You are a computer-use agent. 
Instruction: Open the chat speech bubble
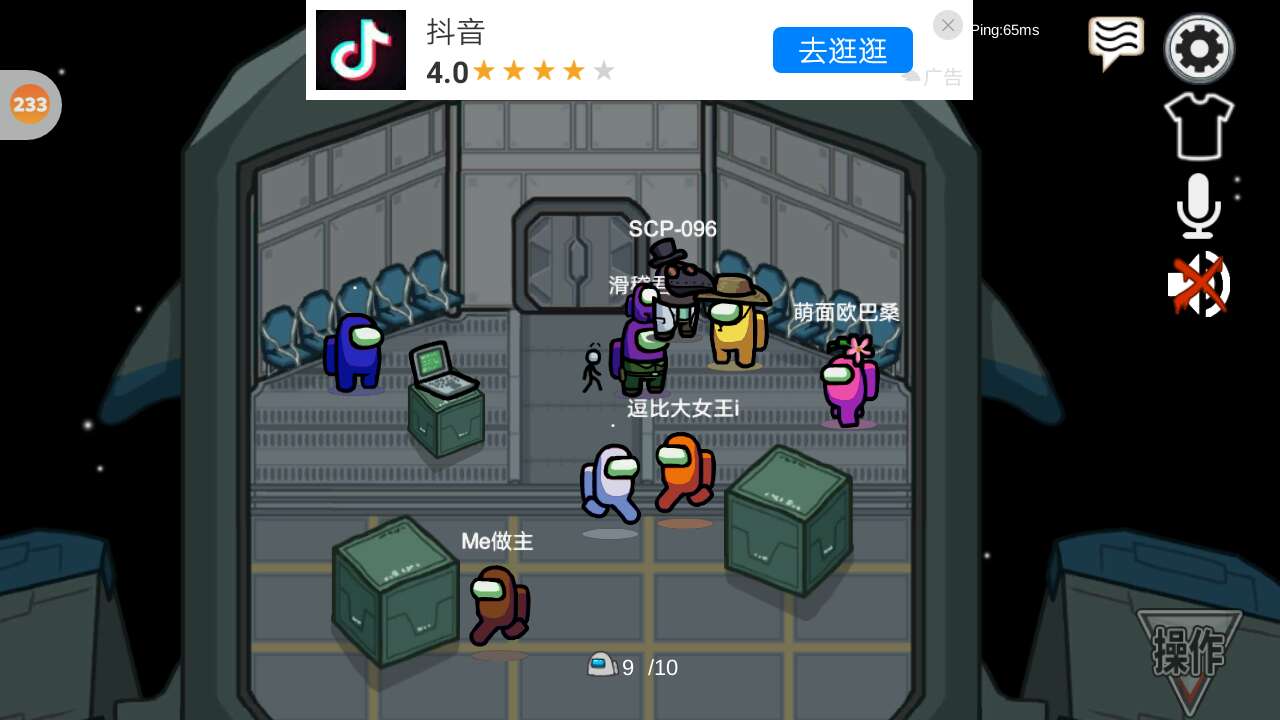click(x=1115, y=43)
